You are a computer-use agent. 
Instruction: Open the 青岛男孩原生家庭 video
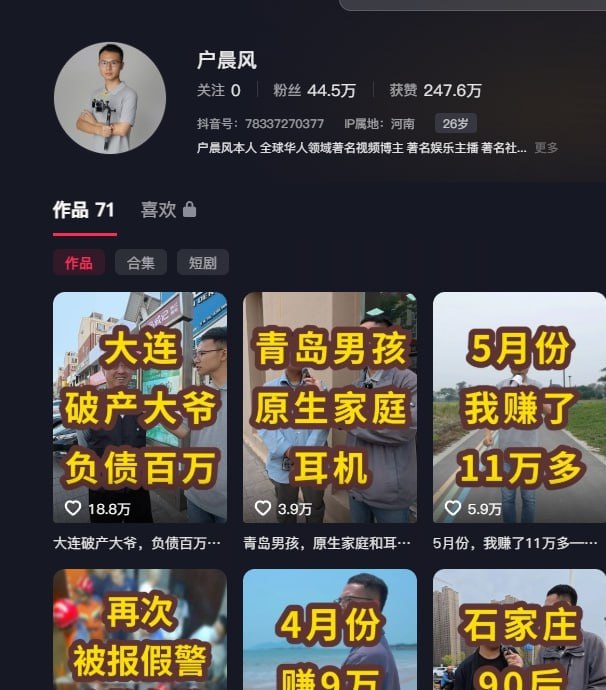(x=330, y=407)
